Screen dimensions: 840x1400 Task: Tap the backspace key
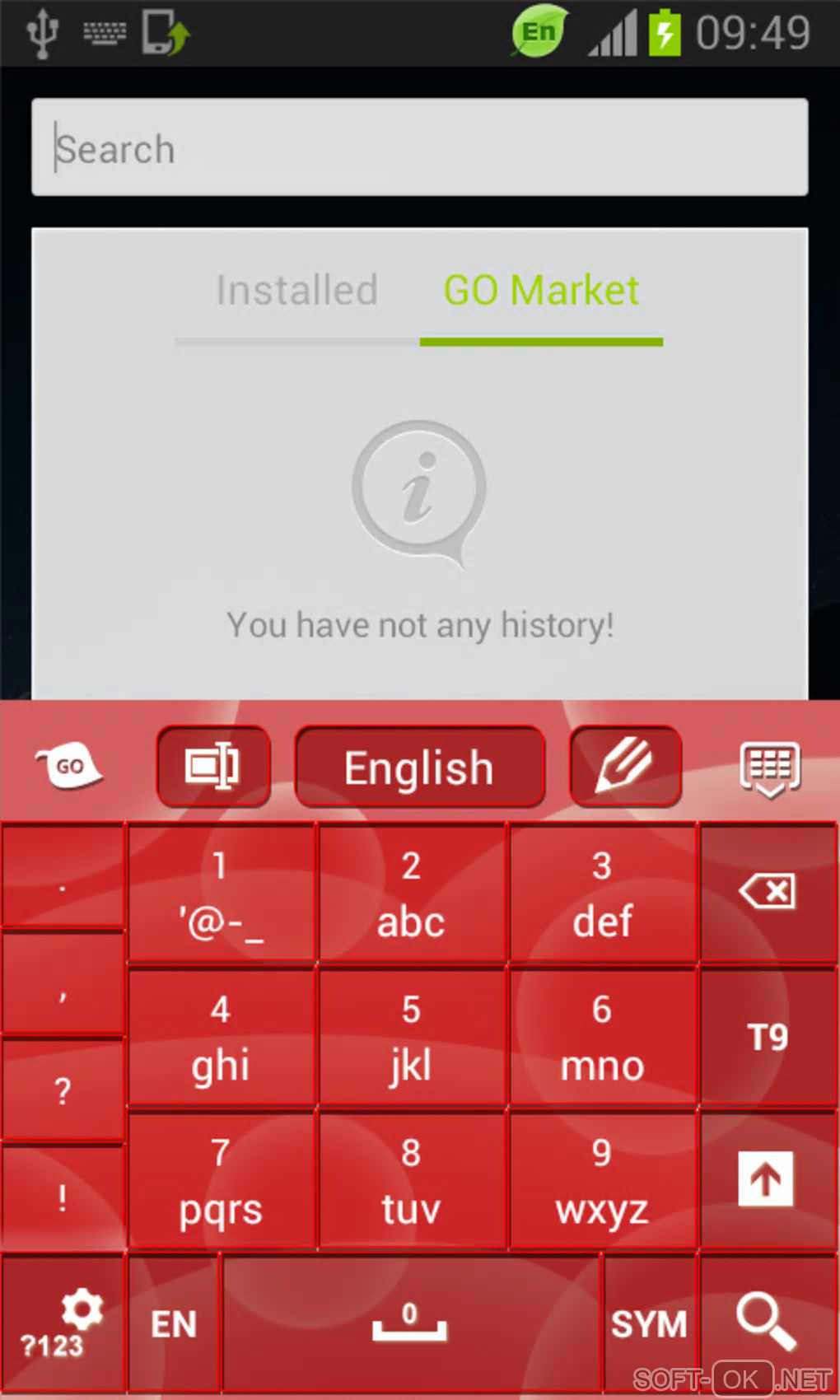(x=767, y=892)
